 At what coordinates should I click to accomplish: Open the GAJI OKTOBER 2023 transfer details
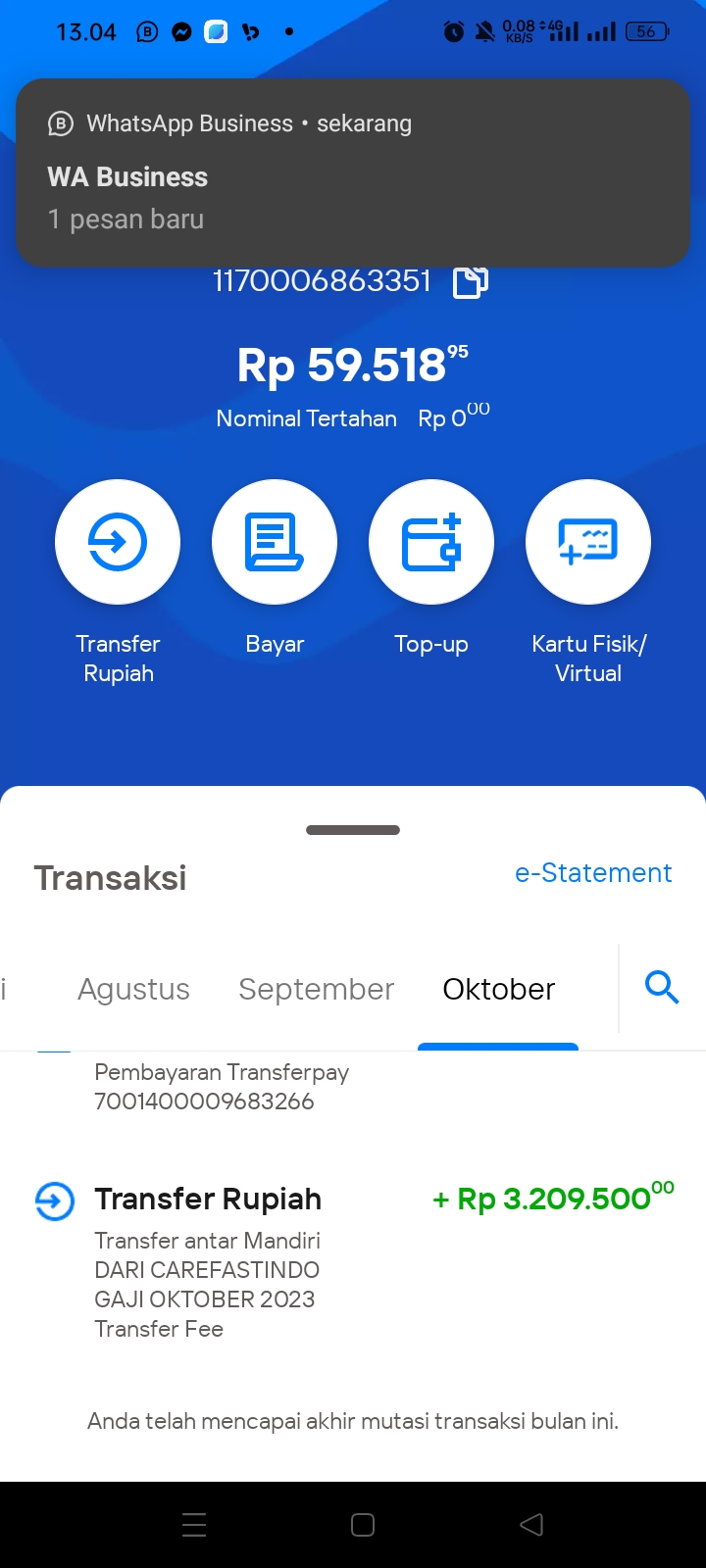click(353, 1262)
